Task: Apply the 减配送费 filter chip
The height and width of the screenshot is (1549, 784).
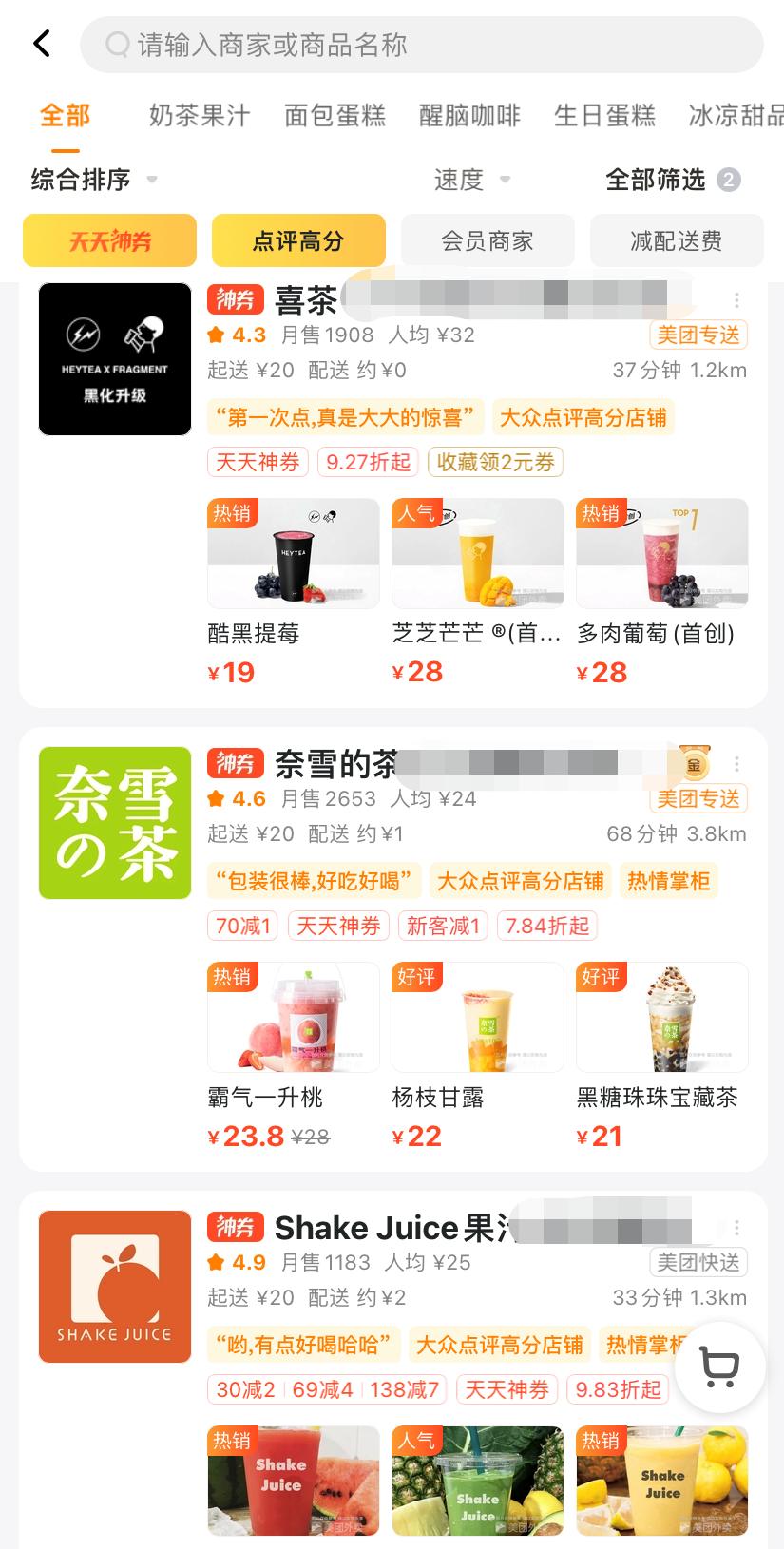Action: click(677, 240)
